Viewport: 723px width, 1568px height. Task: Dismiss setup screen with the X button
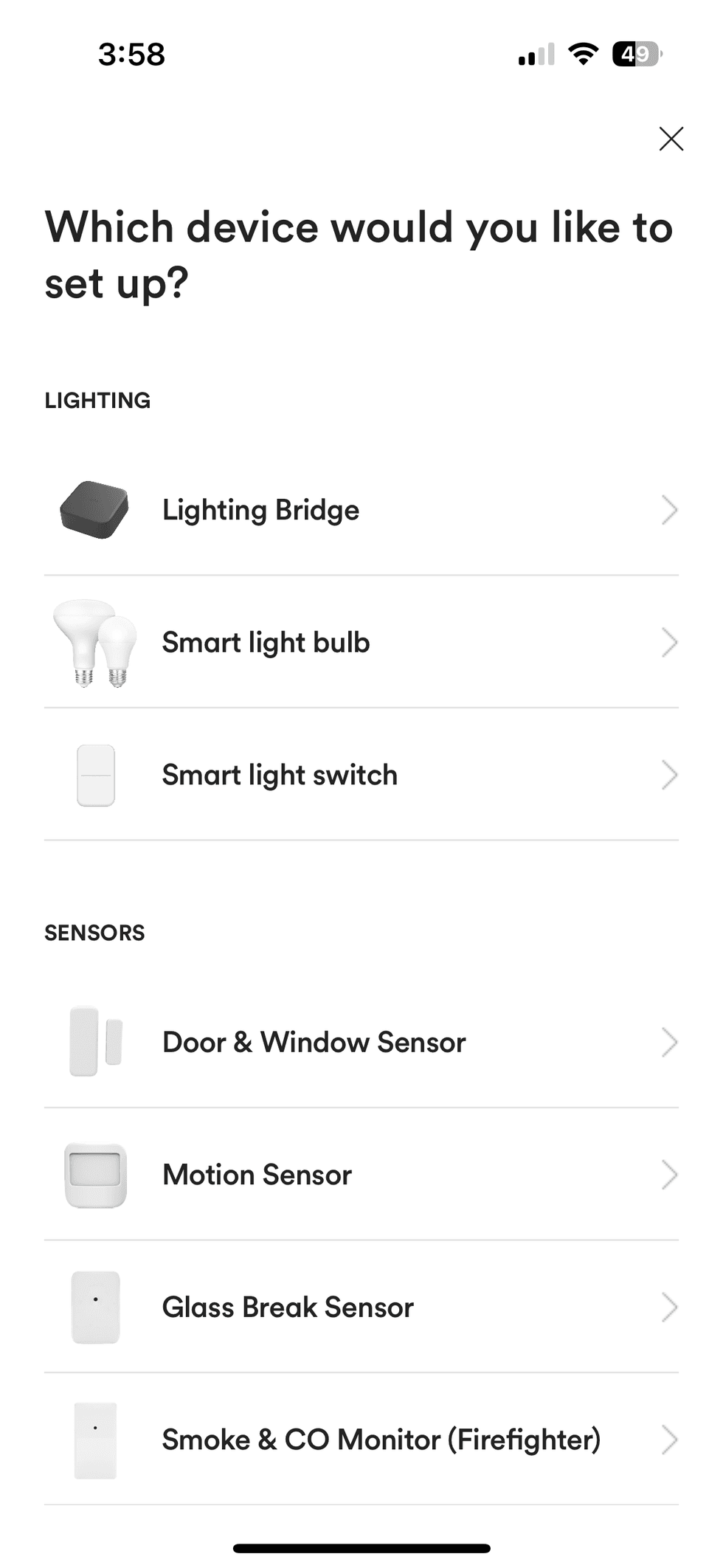tap(671, 139)
